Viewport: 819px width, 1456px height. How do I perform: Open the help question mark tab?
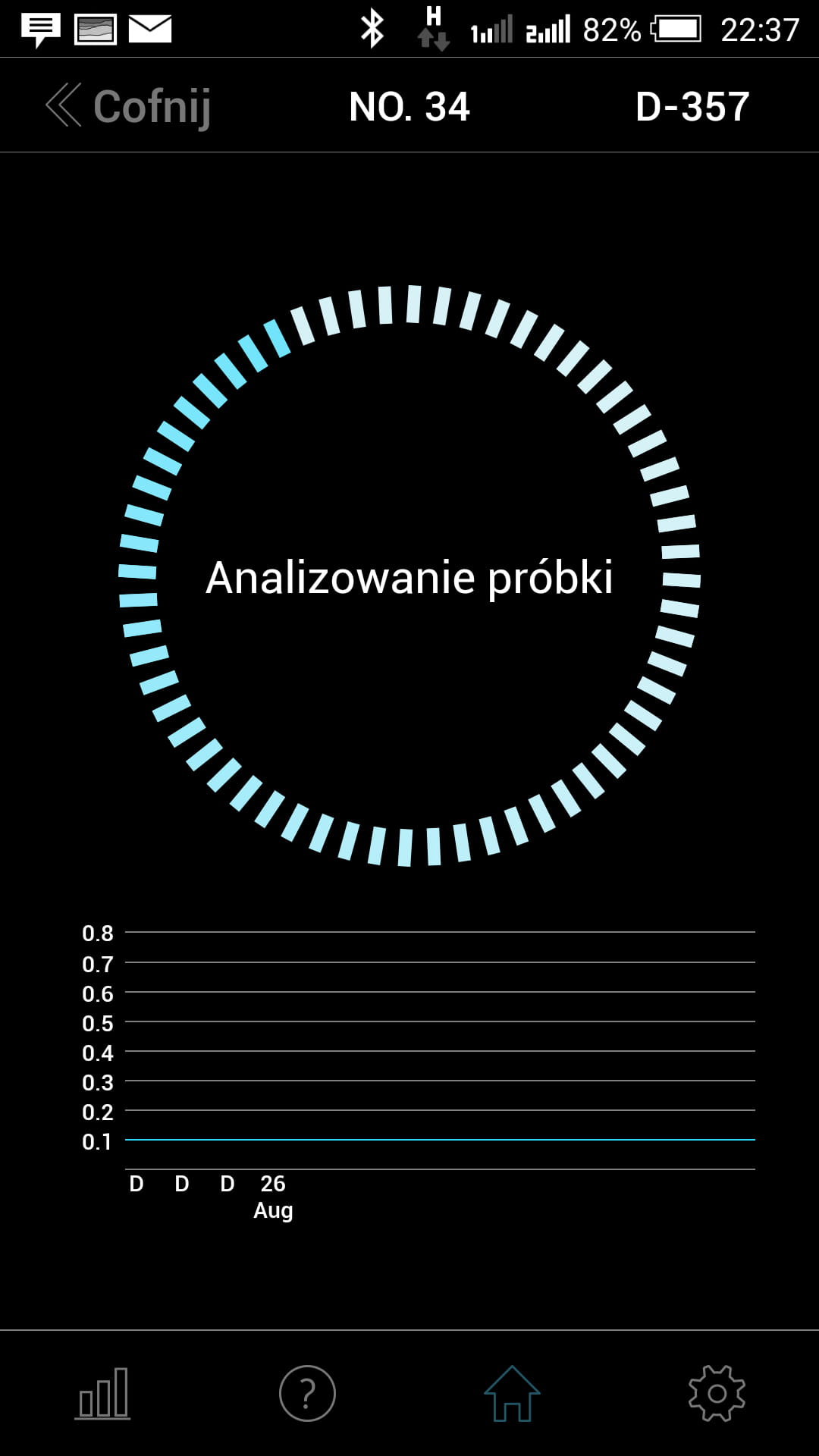click(307, 1394)
